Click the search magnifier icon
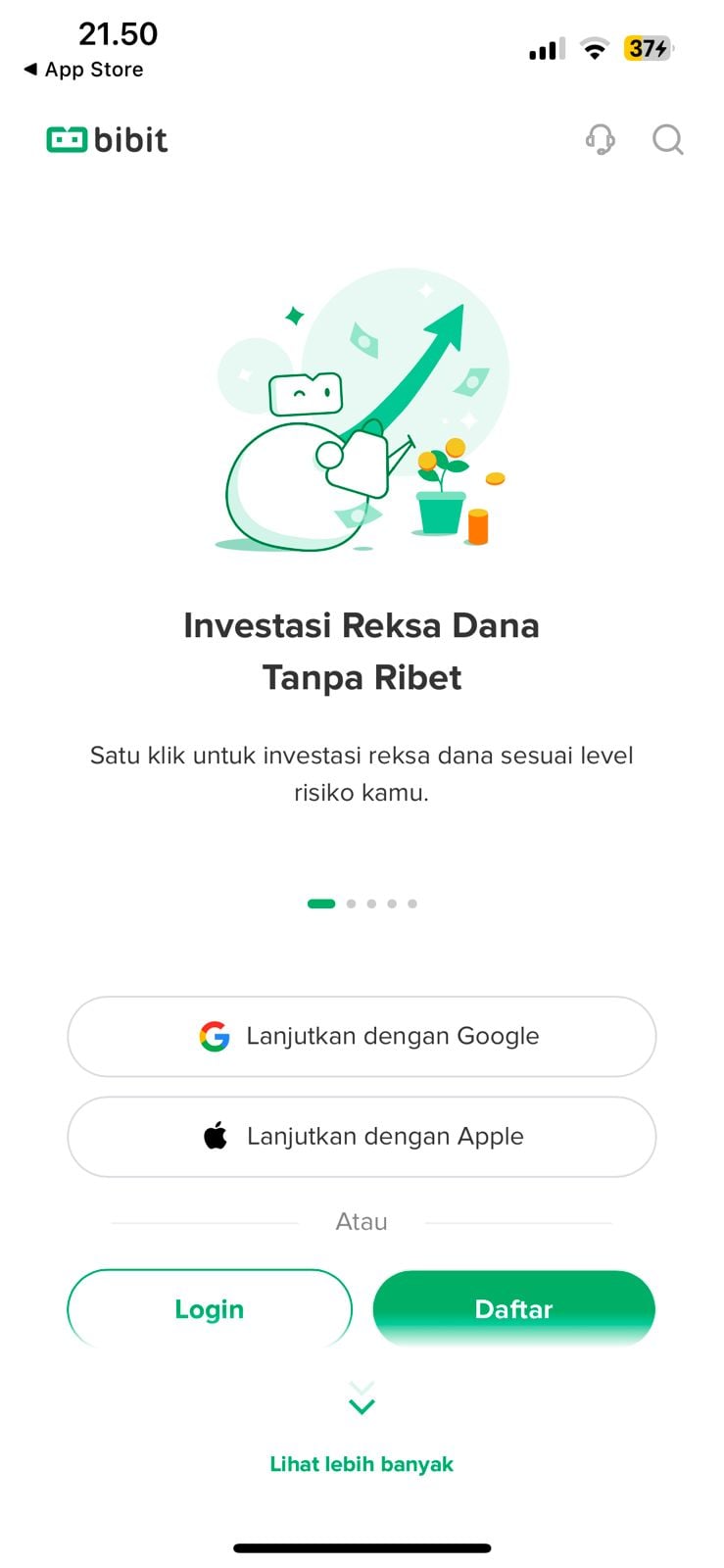This screenshot has height=1568, width=724. [x=668, y=140]
